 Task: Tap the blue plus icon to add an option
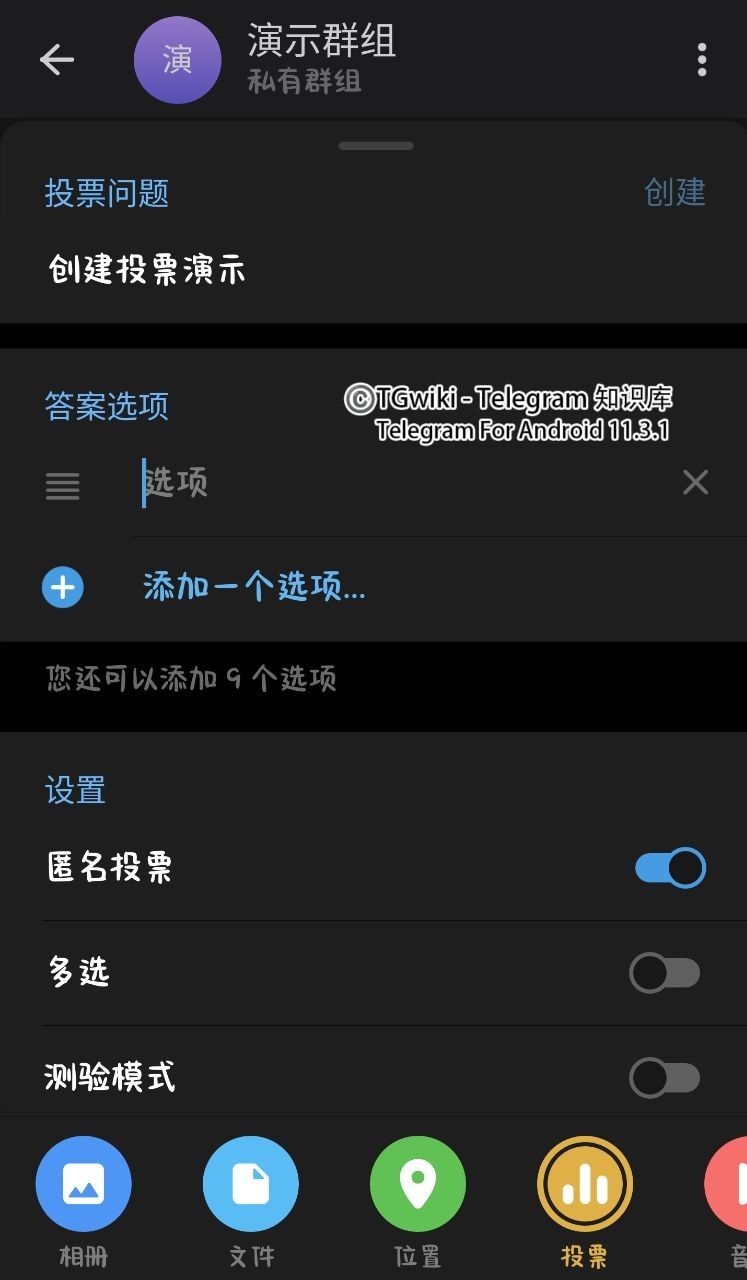click(63, 587)
